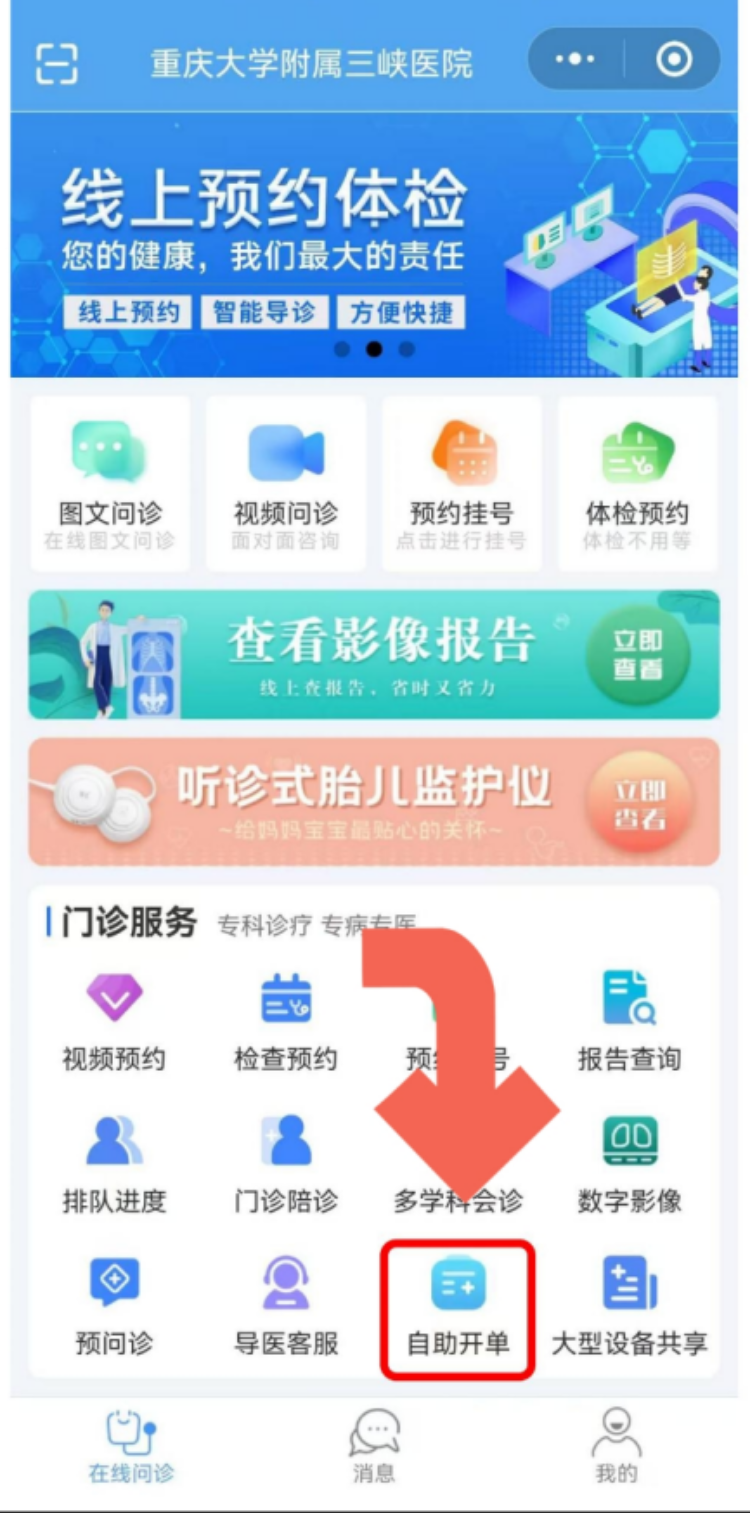Open the scan icon in the top bar
The width and height of the screenshot is (750, 1513).
click(x=57, y=63)
